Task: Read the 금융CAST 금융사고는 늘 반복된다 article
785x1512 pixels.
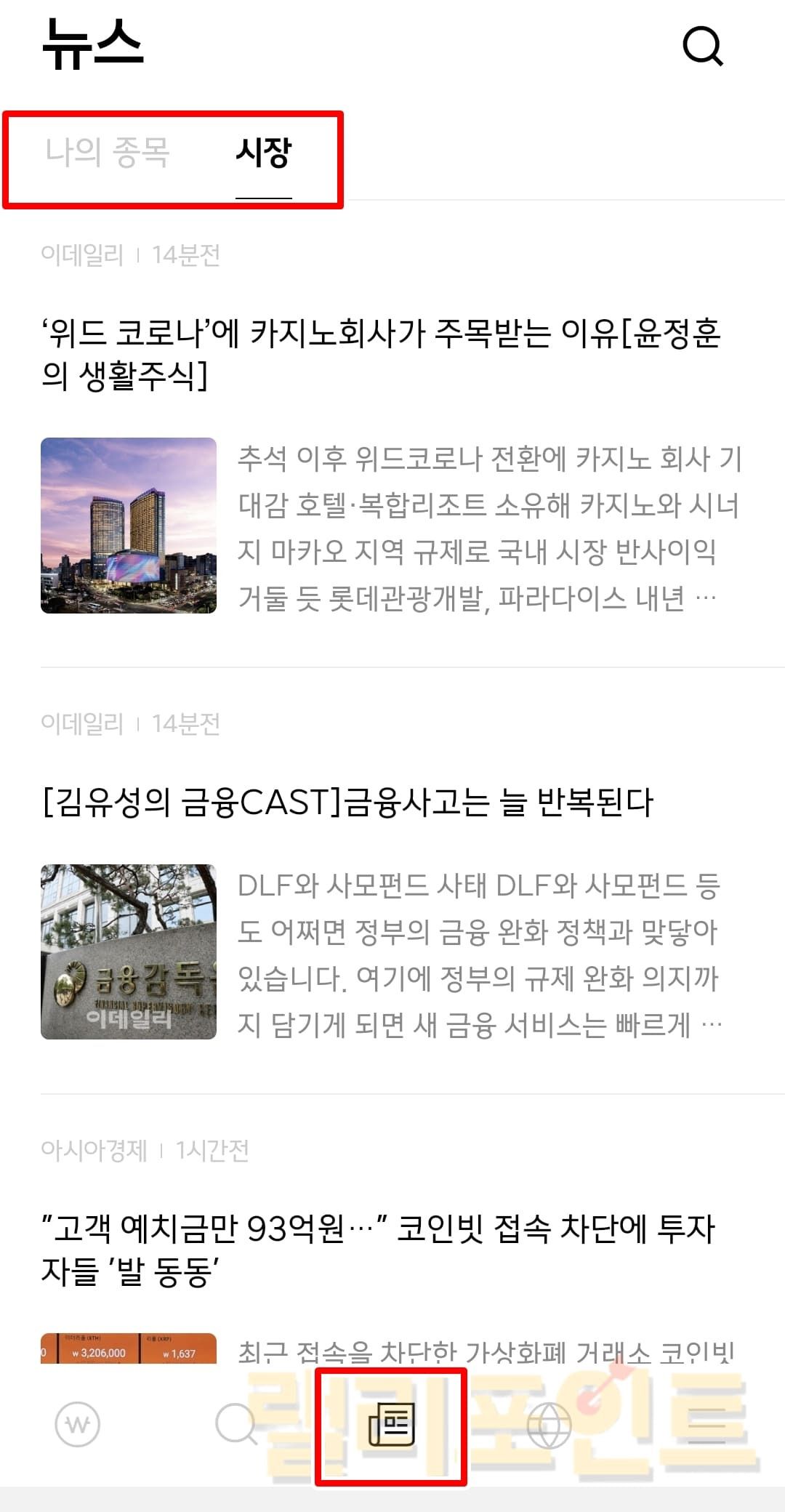Action: pyautogui.click(x=348, y=803)
